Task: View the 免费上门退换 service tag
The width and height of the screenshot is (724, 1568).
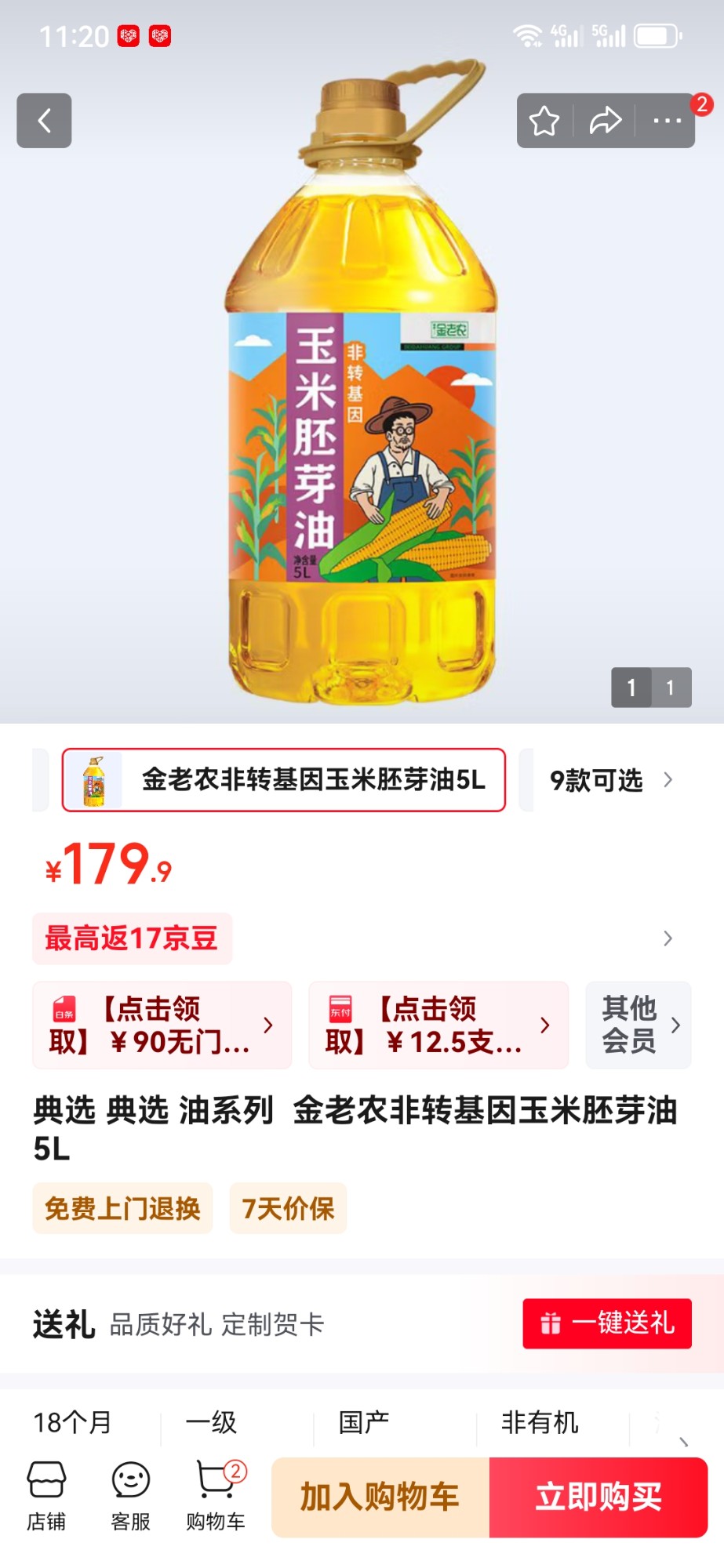Action: tap(123, 1208)
